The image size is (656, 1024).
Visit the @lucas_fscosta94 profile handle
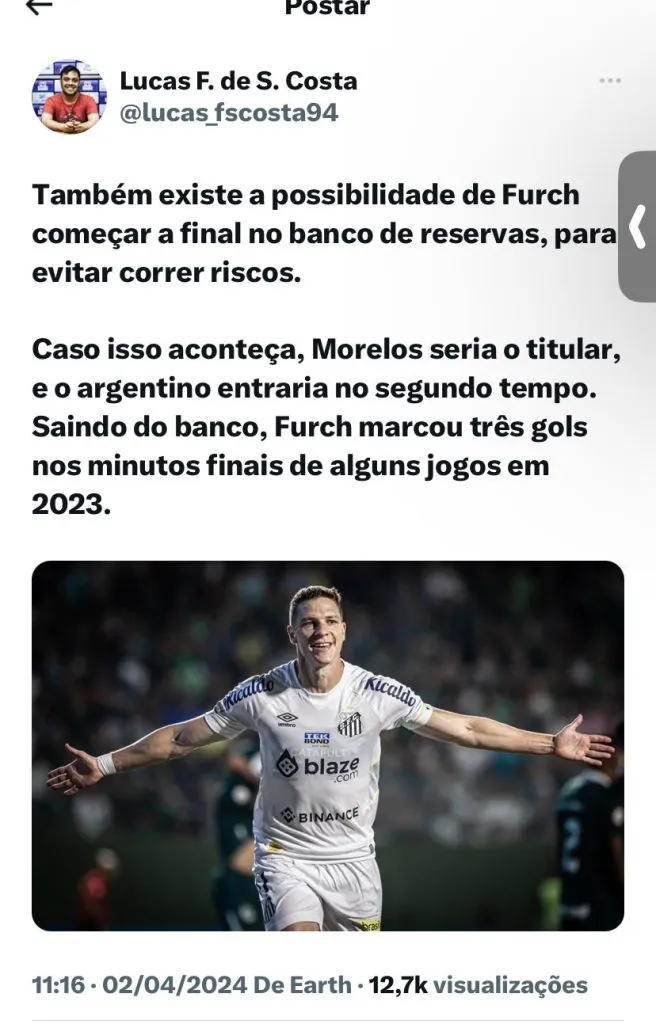[228, 113]
